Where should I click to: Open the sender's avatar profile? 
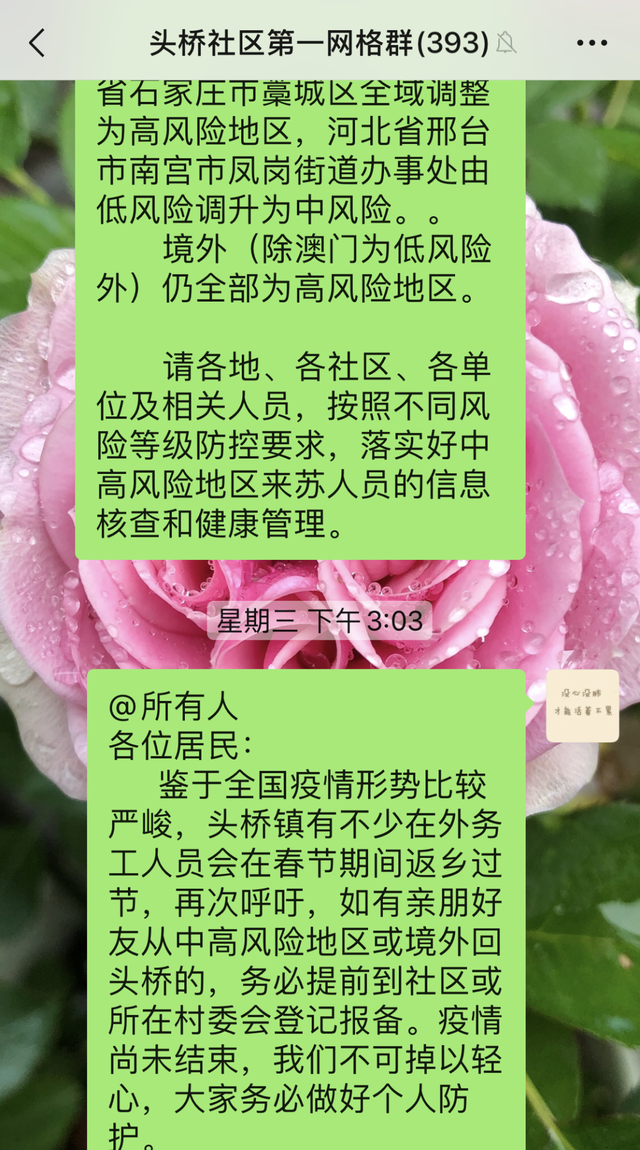(582, 706)
